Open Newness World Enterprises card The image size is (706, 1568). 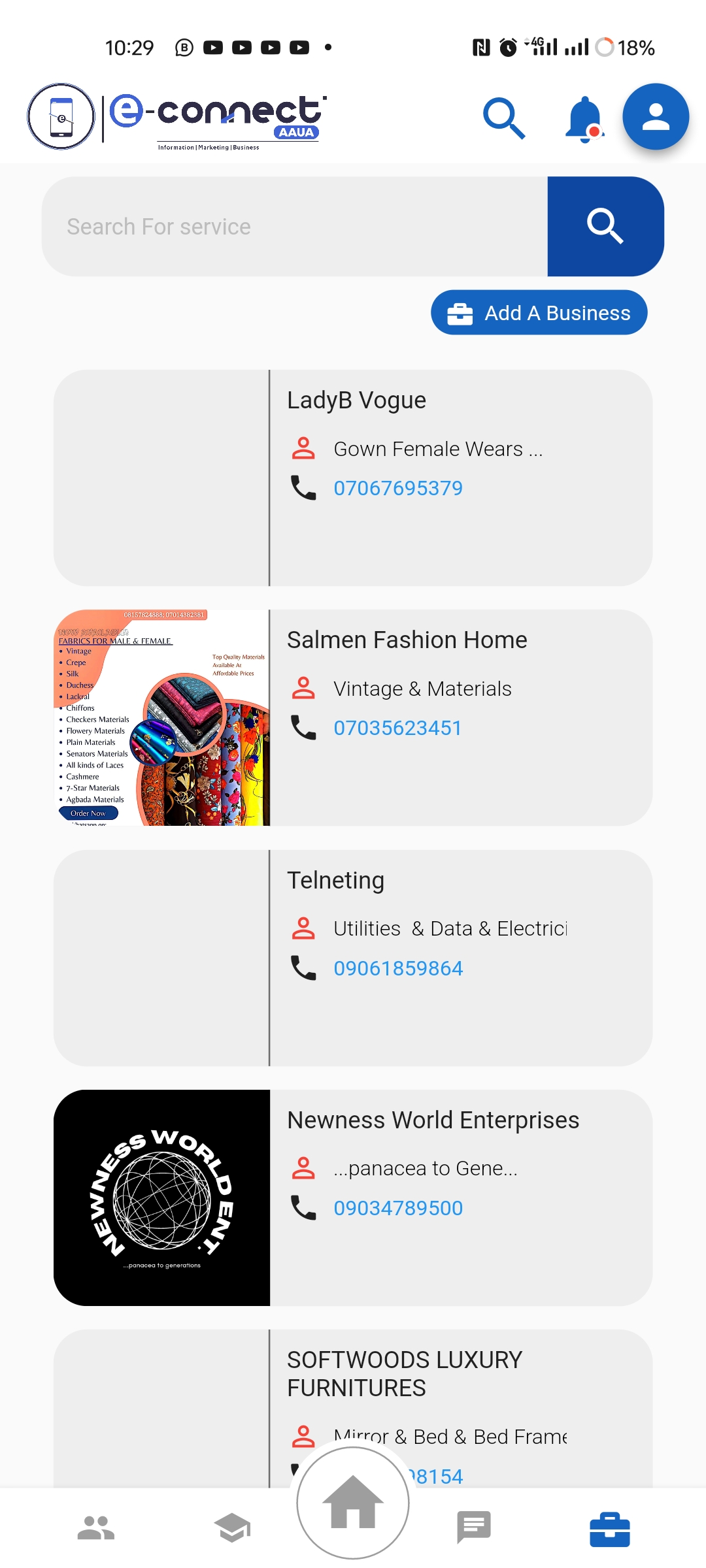(x=433, y=1120)
